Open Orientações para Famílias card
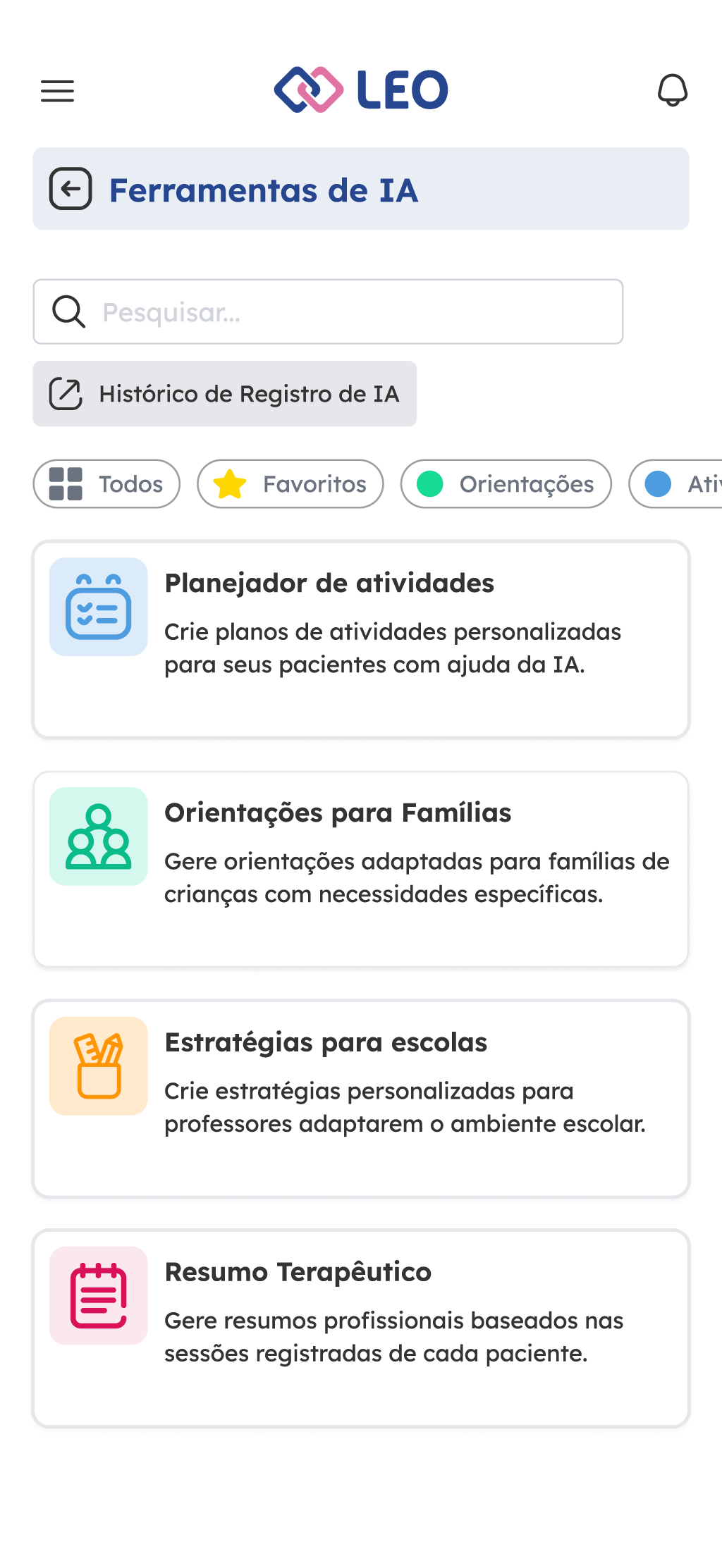 [x=360, y=869]
